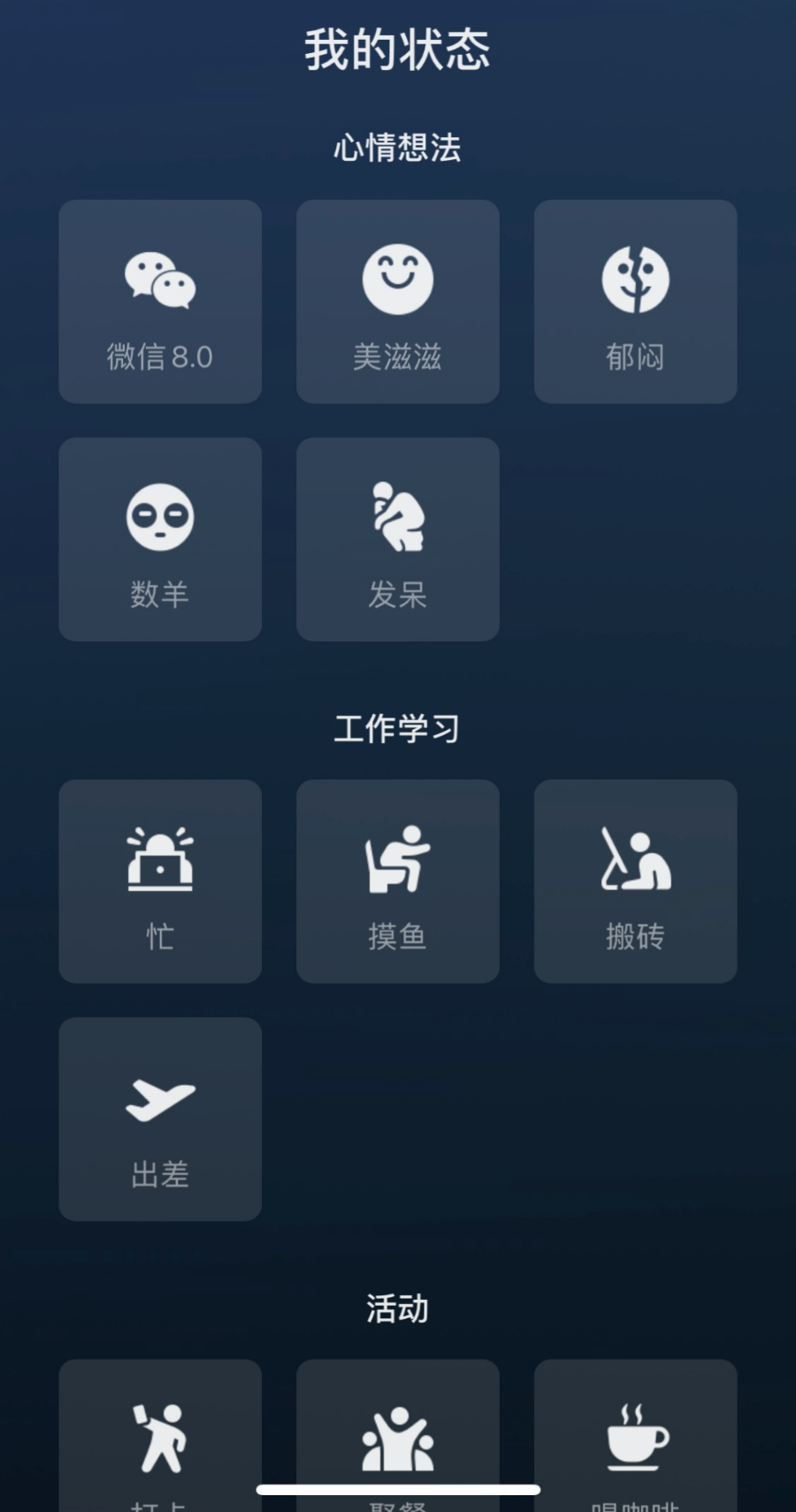Open the 心情想法 mood section header
796x1512 pixels.
pos(397,147)
